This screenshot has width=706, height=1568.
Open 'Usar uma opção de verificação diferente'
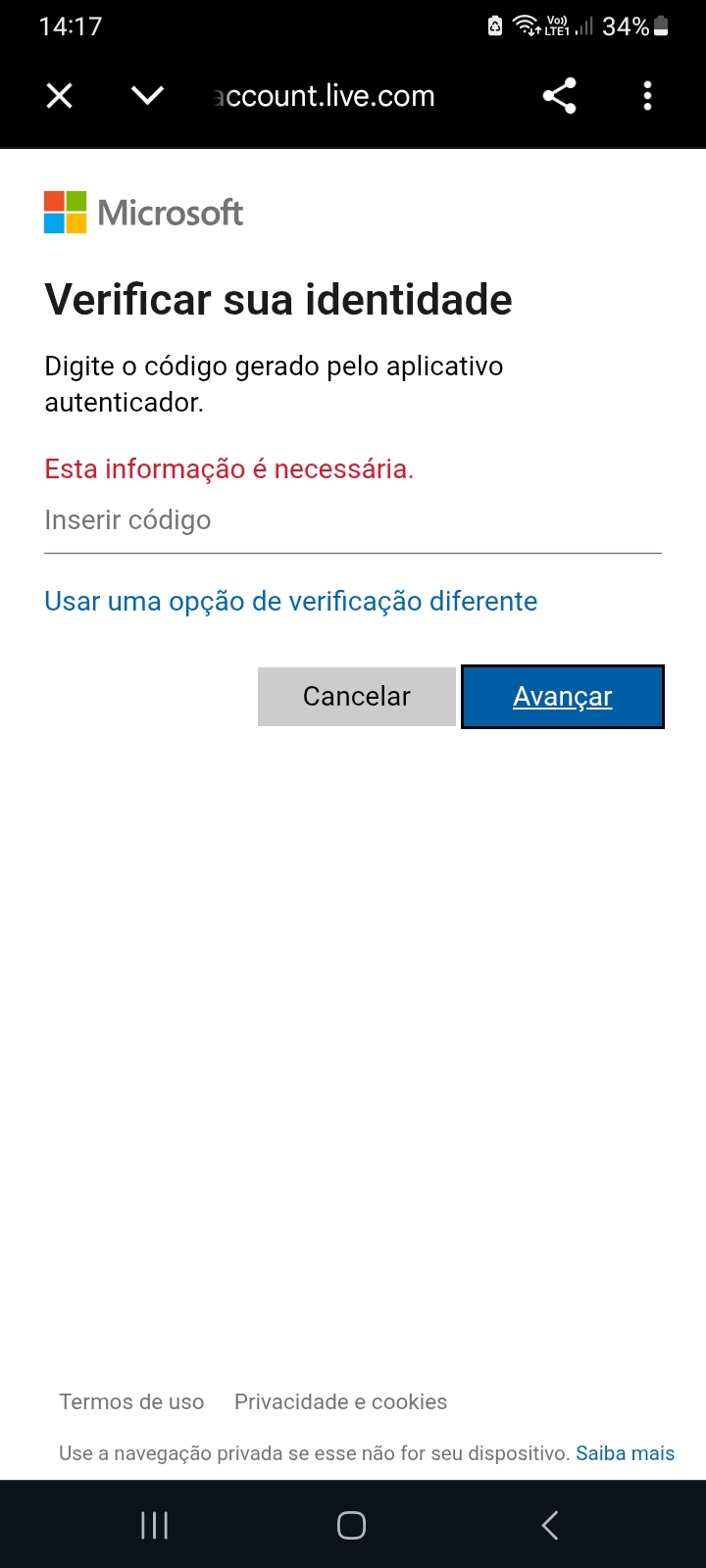coord(289,601)
